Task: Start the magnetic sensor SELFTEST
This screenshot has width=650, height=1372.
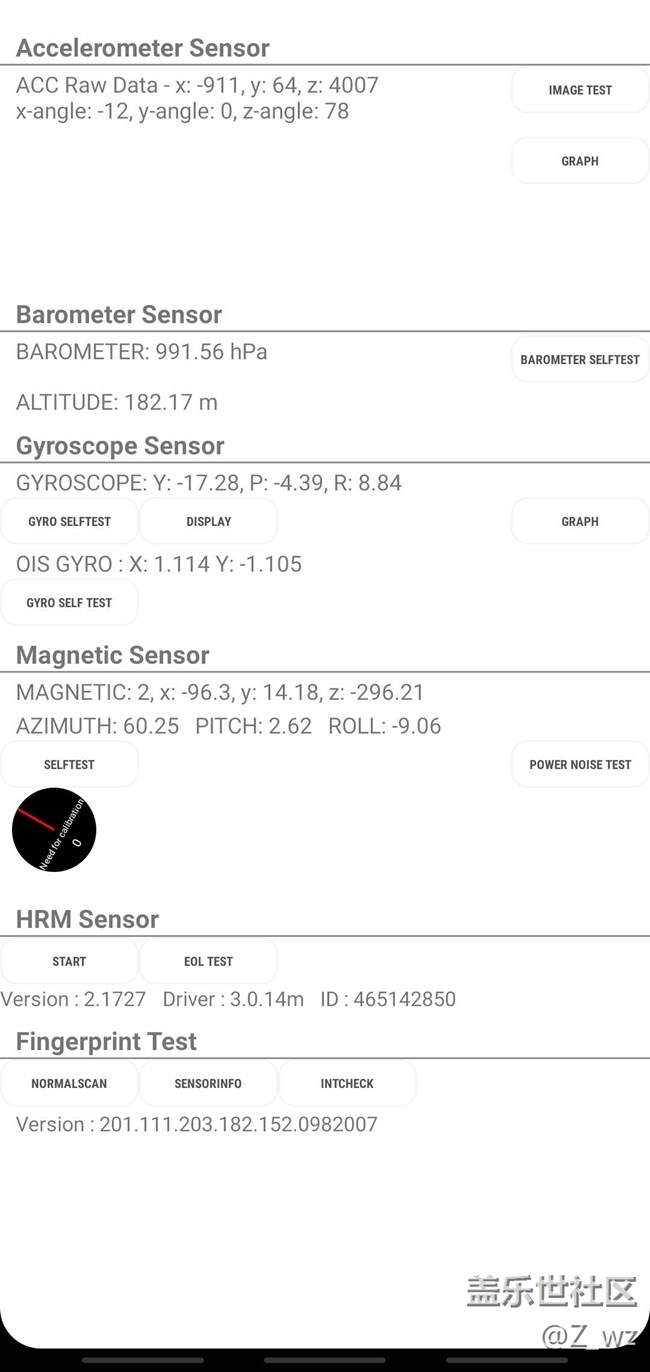Action: click(69, 765)
